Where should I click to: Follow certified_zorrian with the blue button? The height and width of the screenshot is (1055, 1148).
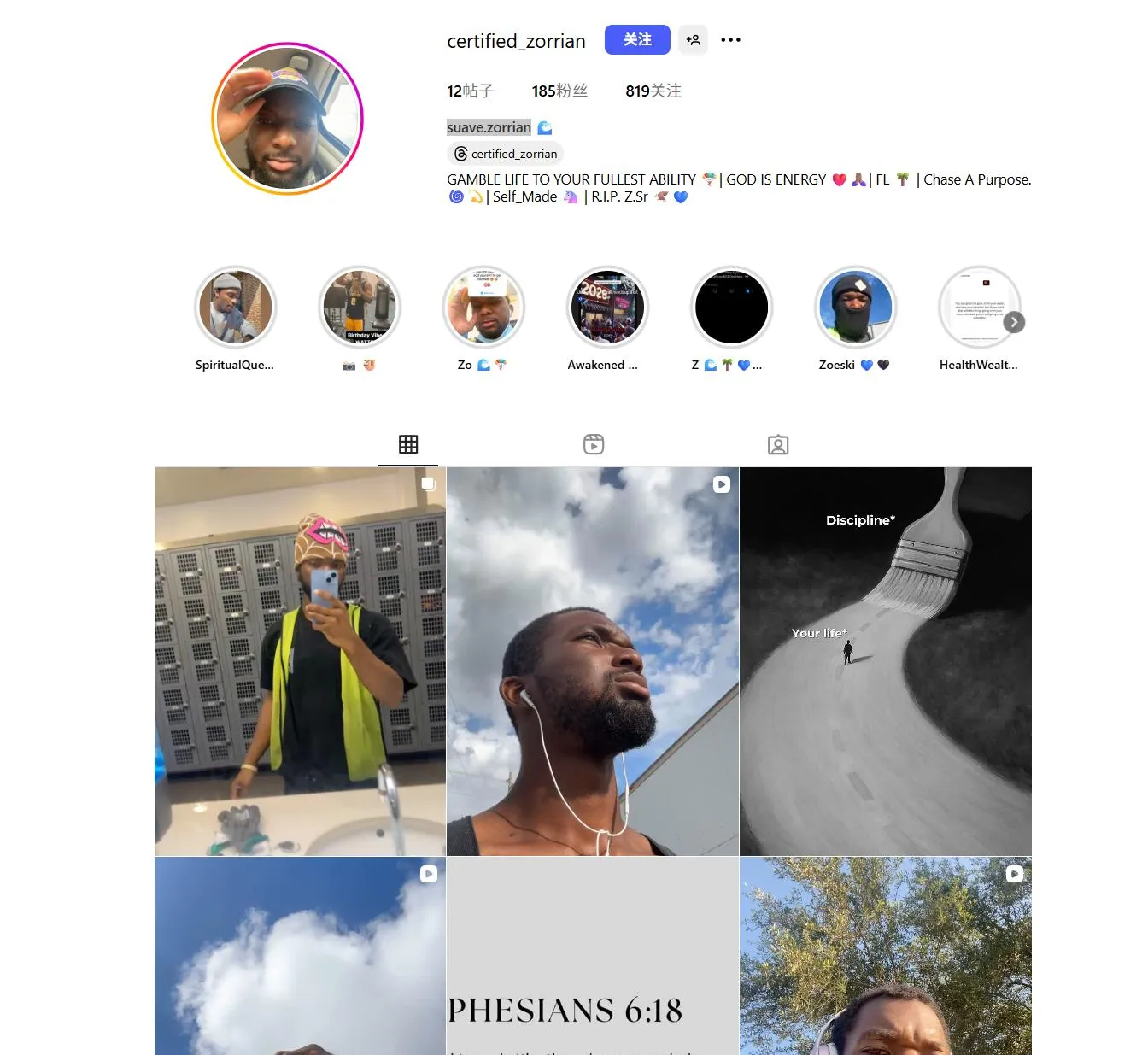pyautogui.click(x=636, y=40)
